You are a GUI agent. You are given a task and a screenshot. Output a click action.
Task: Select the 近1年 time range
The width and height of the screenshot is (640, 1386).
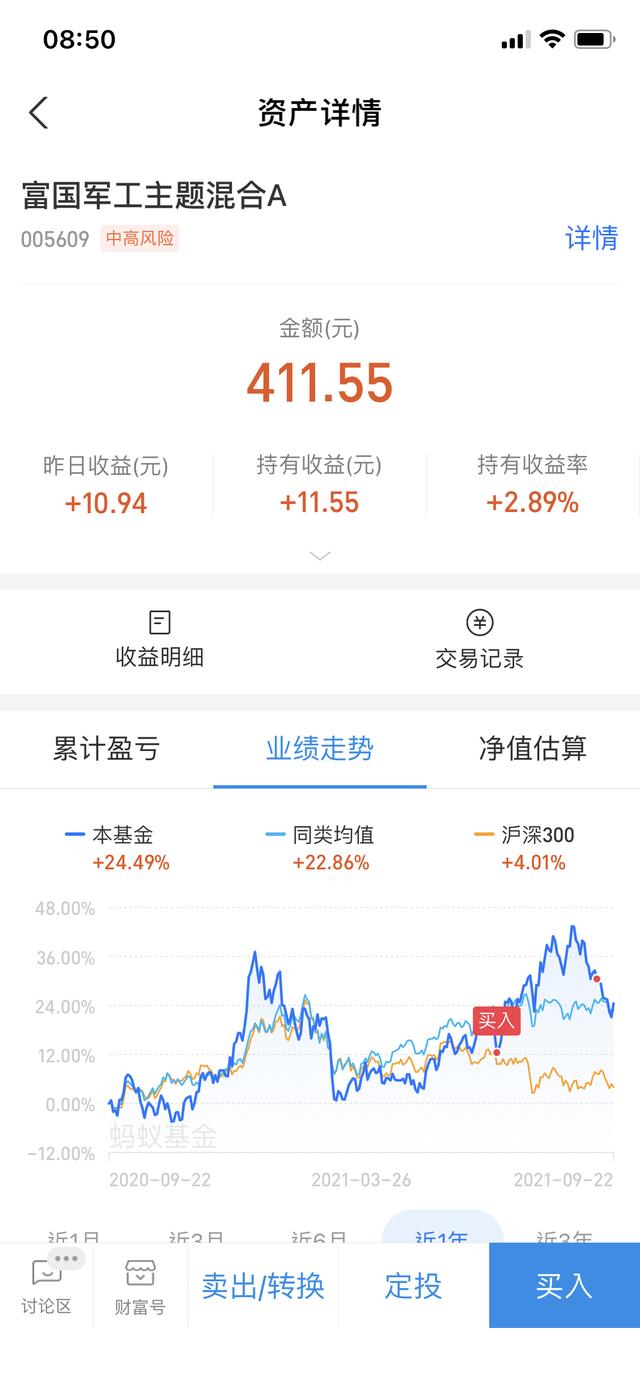tap(441, 1232)
